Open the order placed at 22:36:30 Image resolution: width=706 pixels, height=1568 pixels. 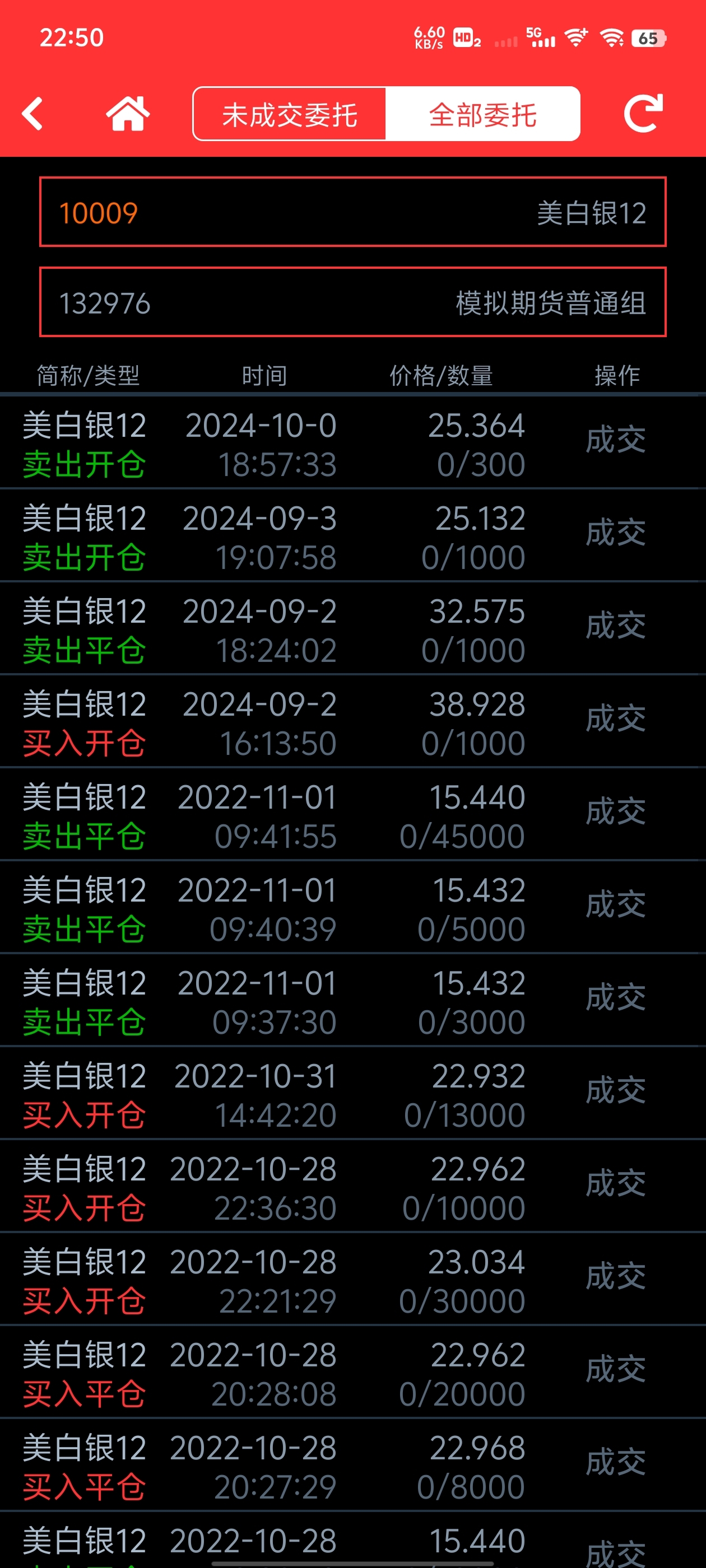[x=352, y=1186]
